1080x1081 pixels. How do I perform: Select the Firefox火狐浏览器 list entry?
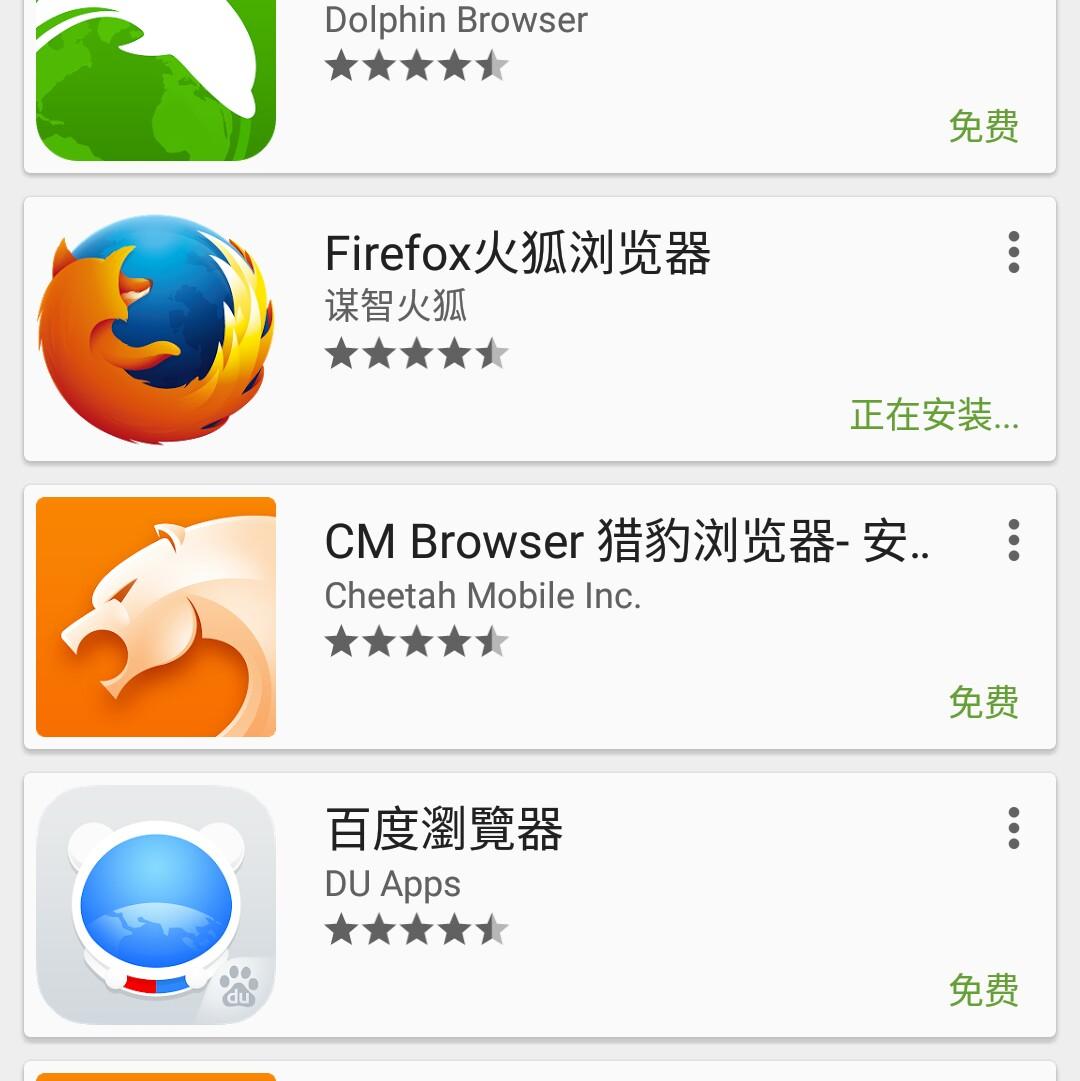pos(540,328)
